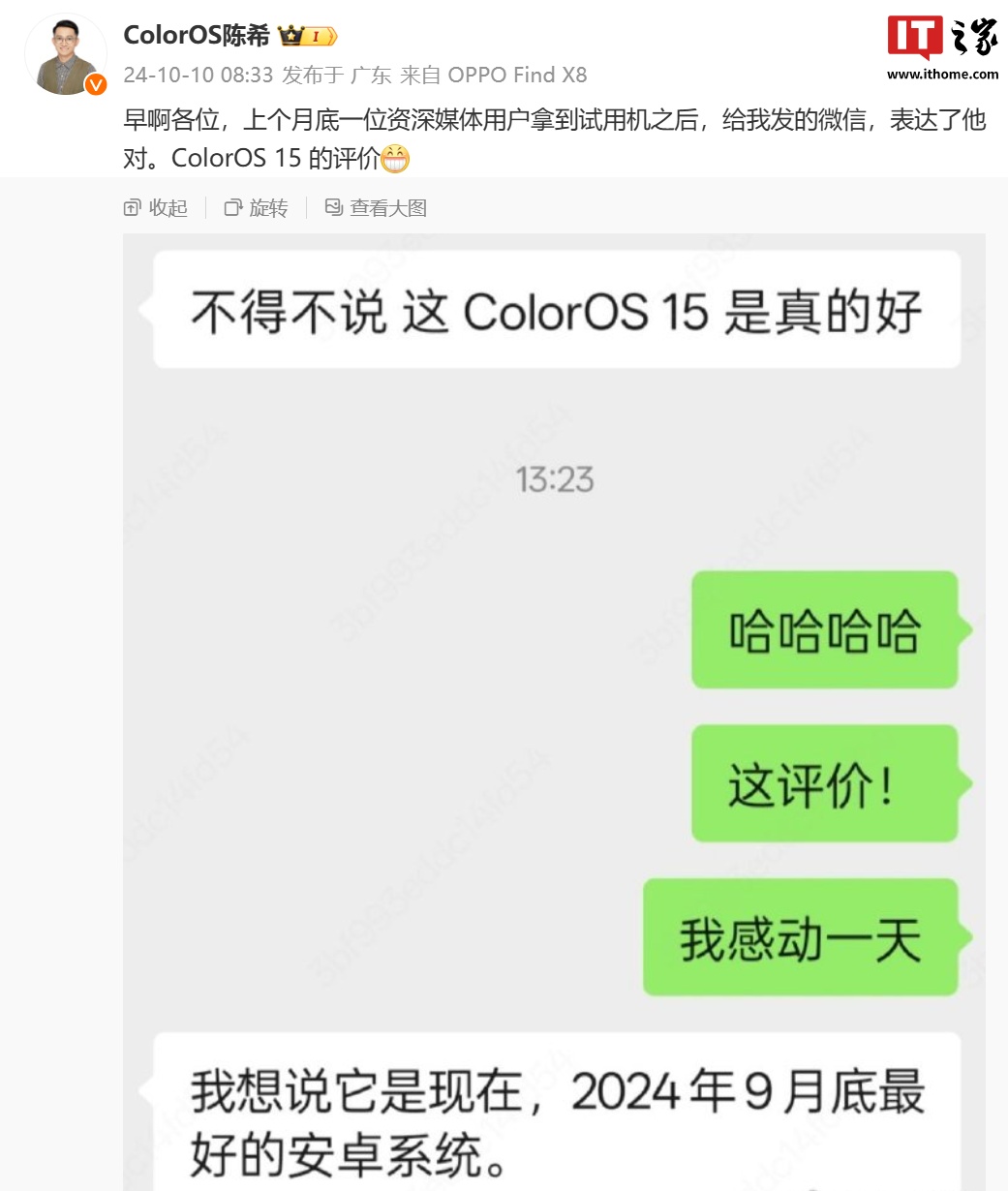Rotate the image with 旋转

257,208
